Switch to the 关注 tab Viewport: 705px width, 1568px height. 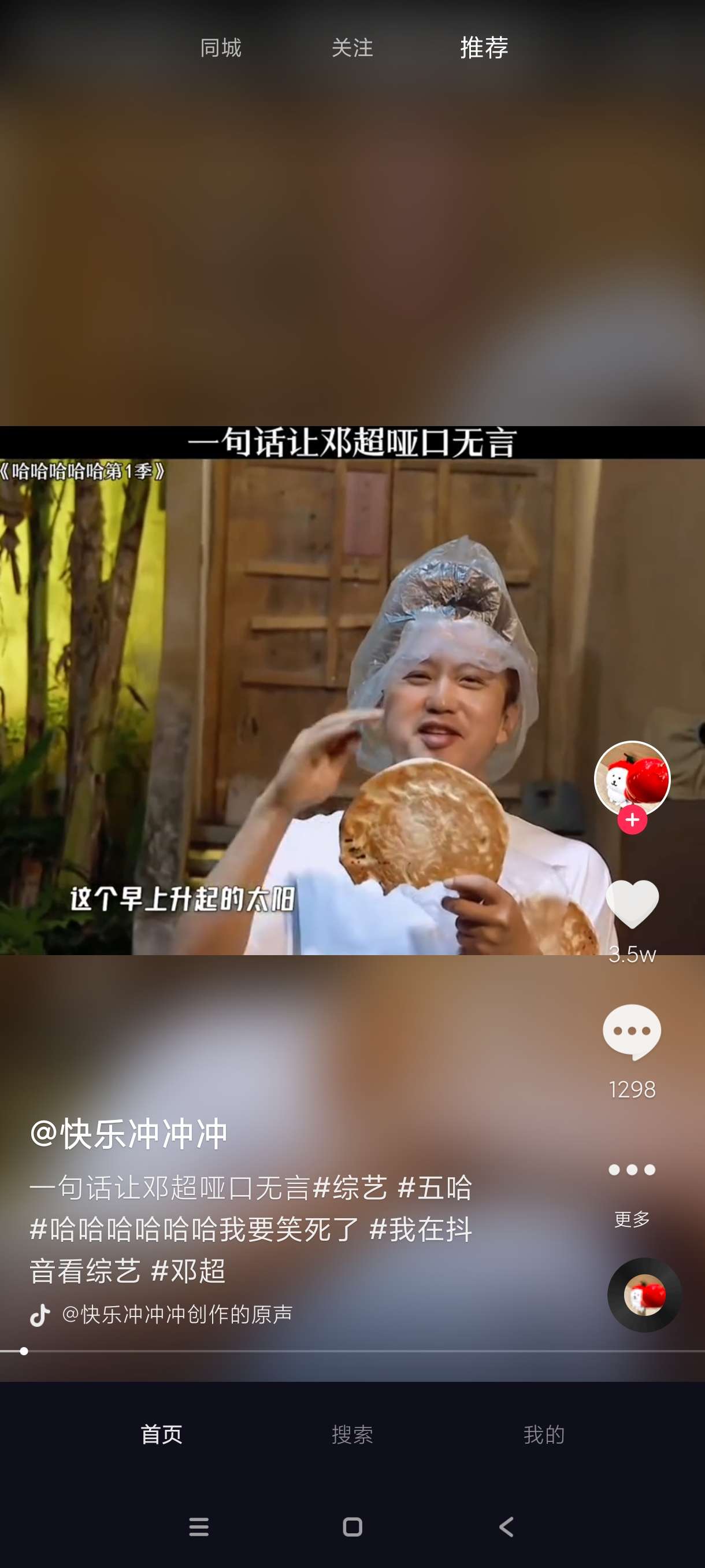[x=352, y=47]
